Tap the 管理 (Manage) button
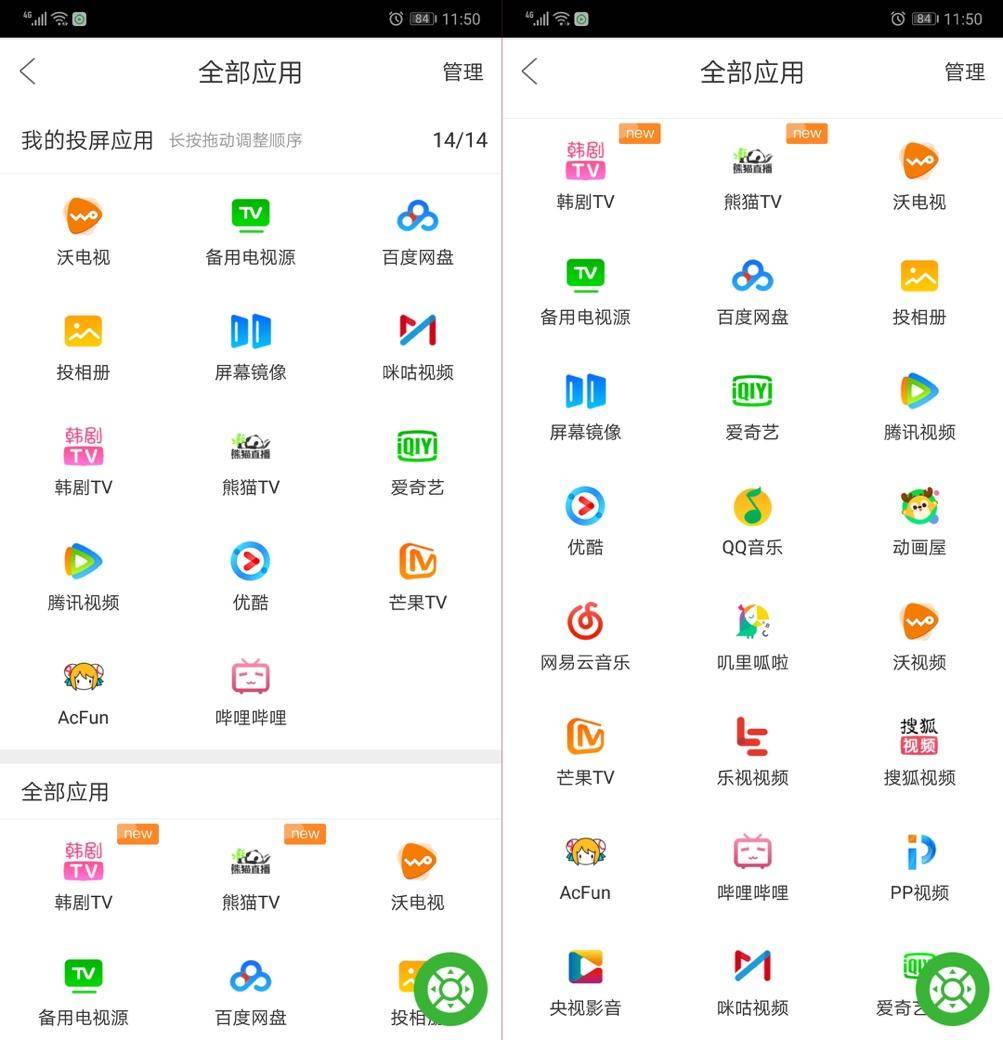 pos(463,71)
